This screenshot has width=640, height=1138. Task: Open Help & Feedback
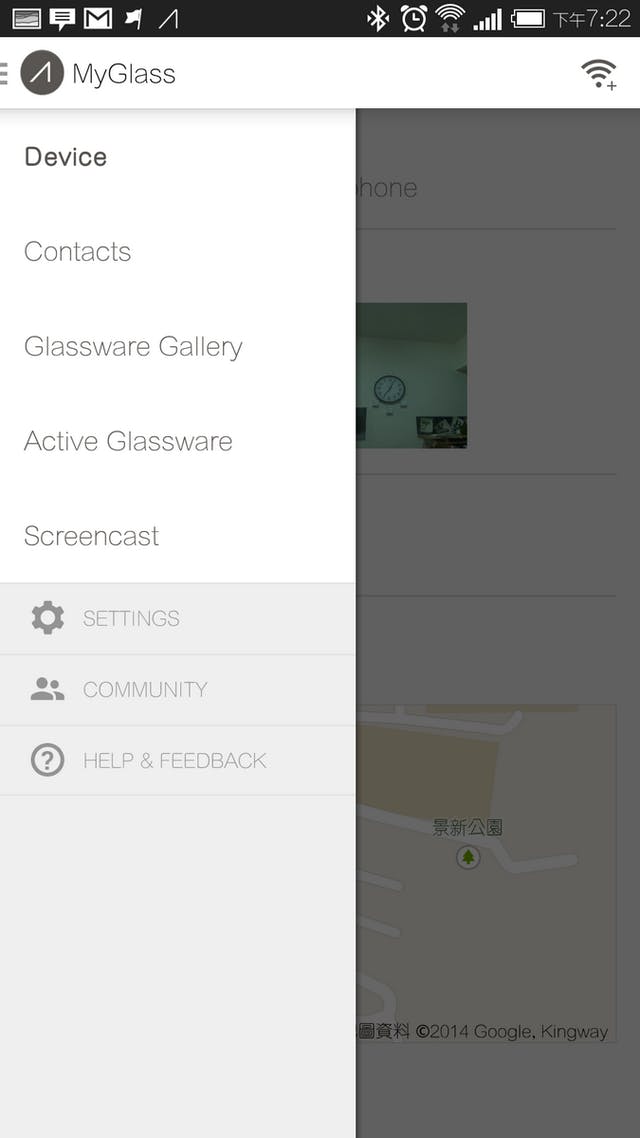tap(178, 761)
